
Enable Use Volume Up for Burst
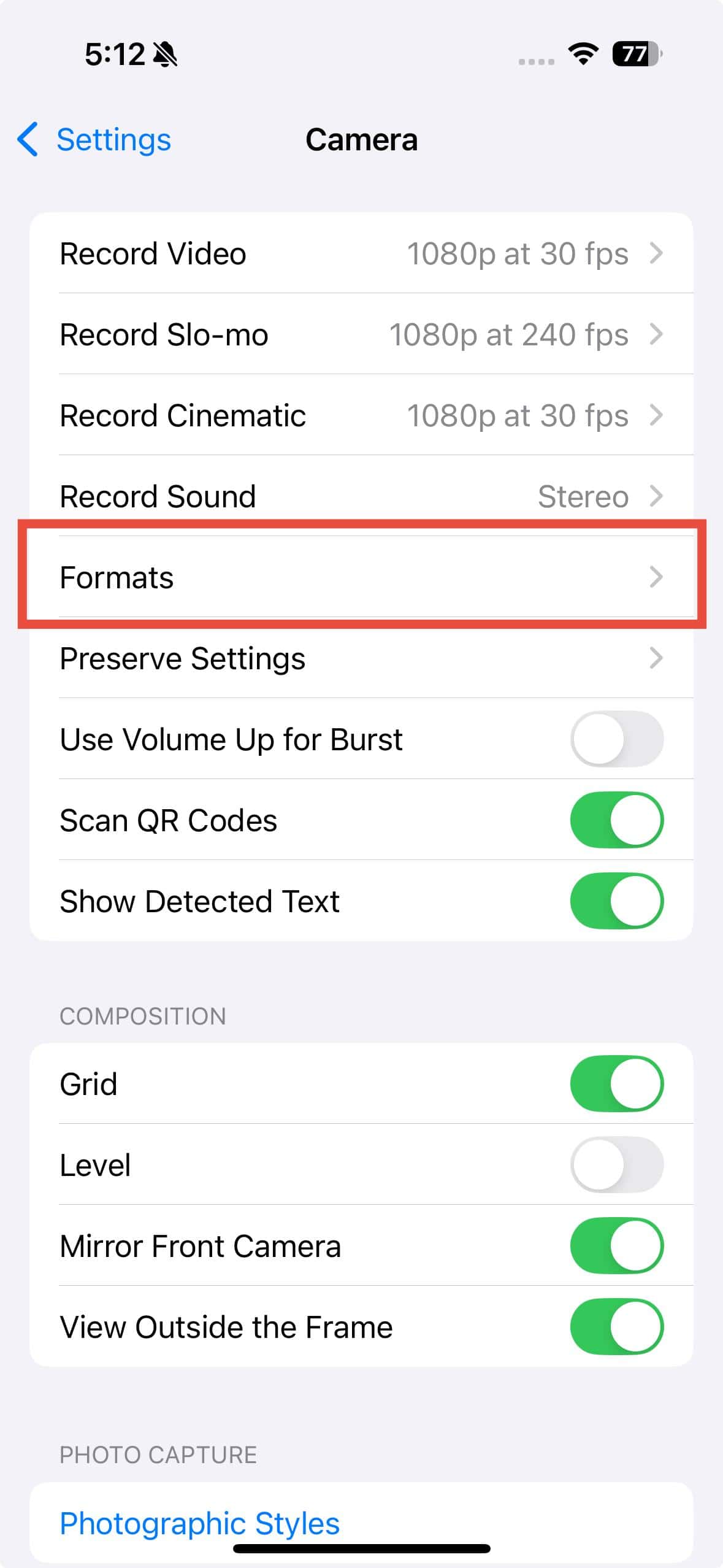coord(616,739)
